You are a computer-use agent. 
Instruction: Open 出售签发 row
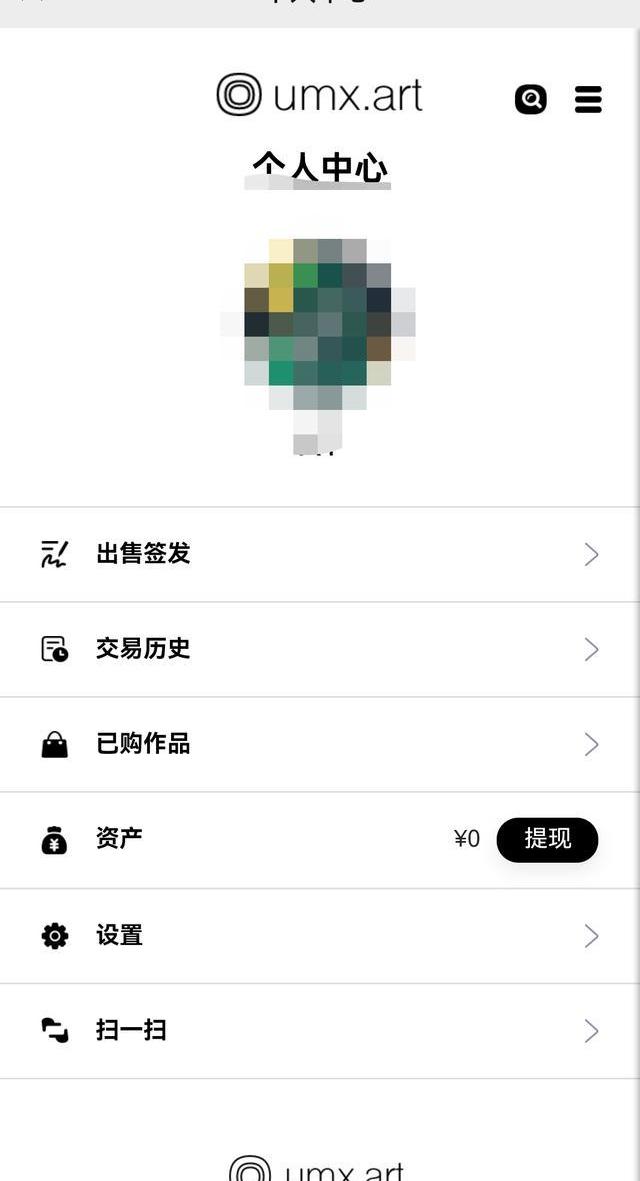pyautogui.click(x=320, y=554)
